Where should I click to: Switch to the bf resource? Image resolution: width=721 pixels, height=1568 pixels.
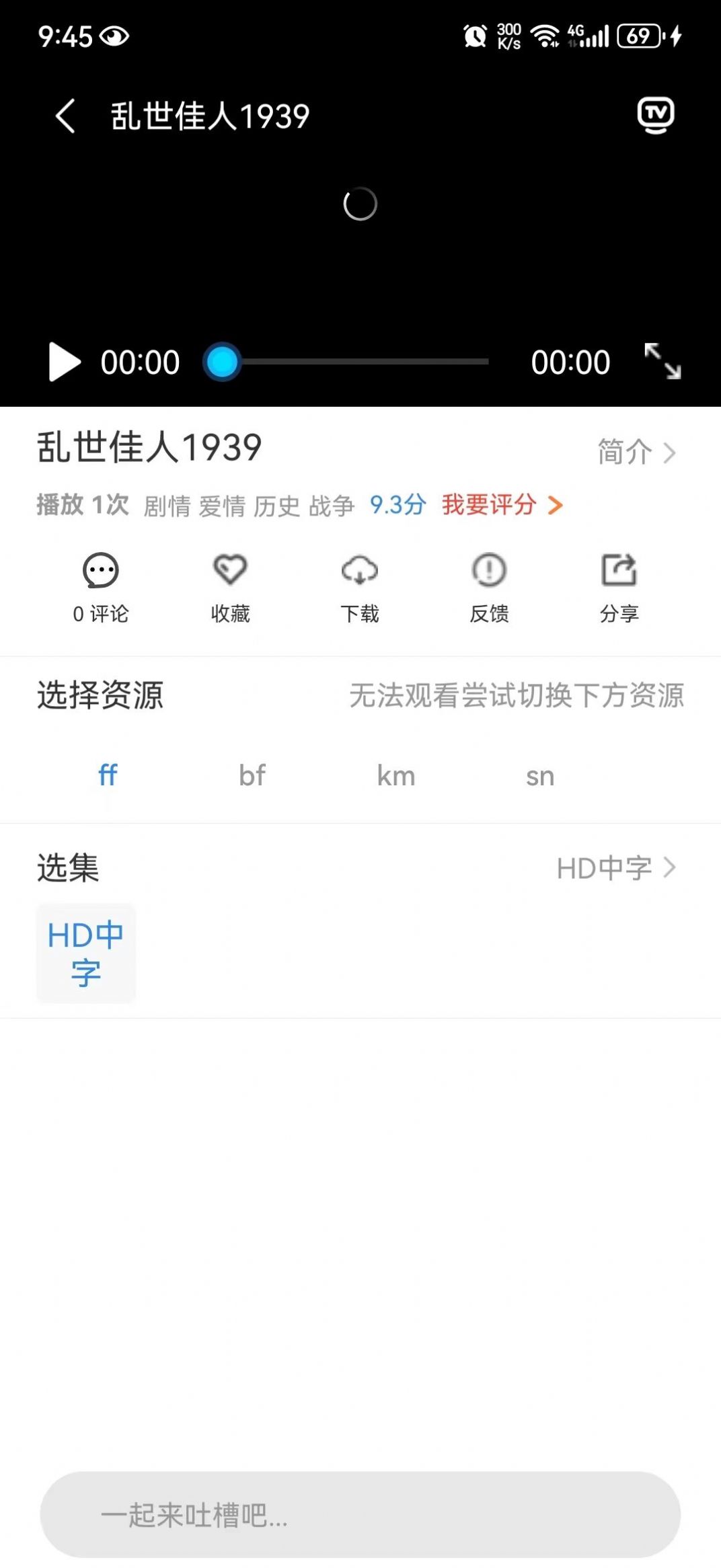click(x=252, y=775)
